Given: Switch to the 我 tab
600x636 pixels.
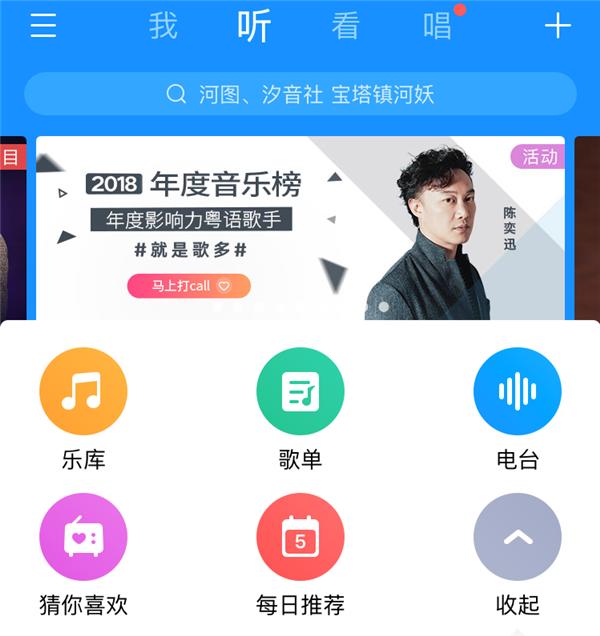Looking at the screenshot, I should pyautogui.click(x=163, y=26).
